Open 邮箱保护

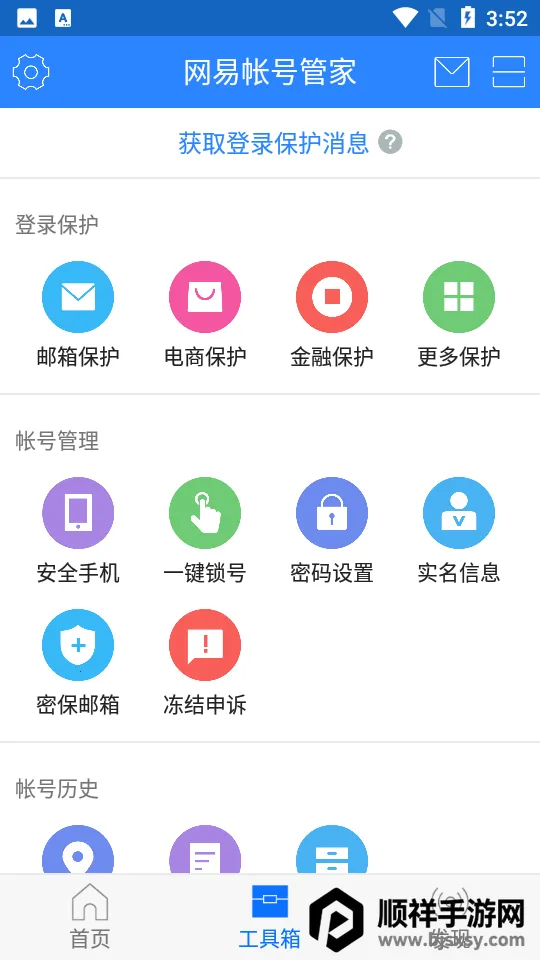click(78, 315)
